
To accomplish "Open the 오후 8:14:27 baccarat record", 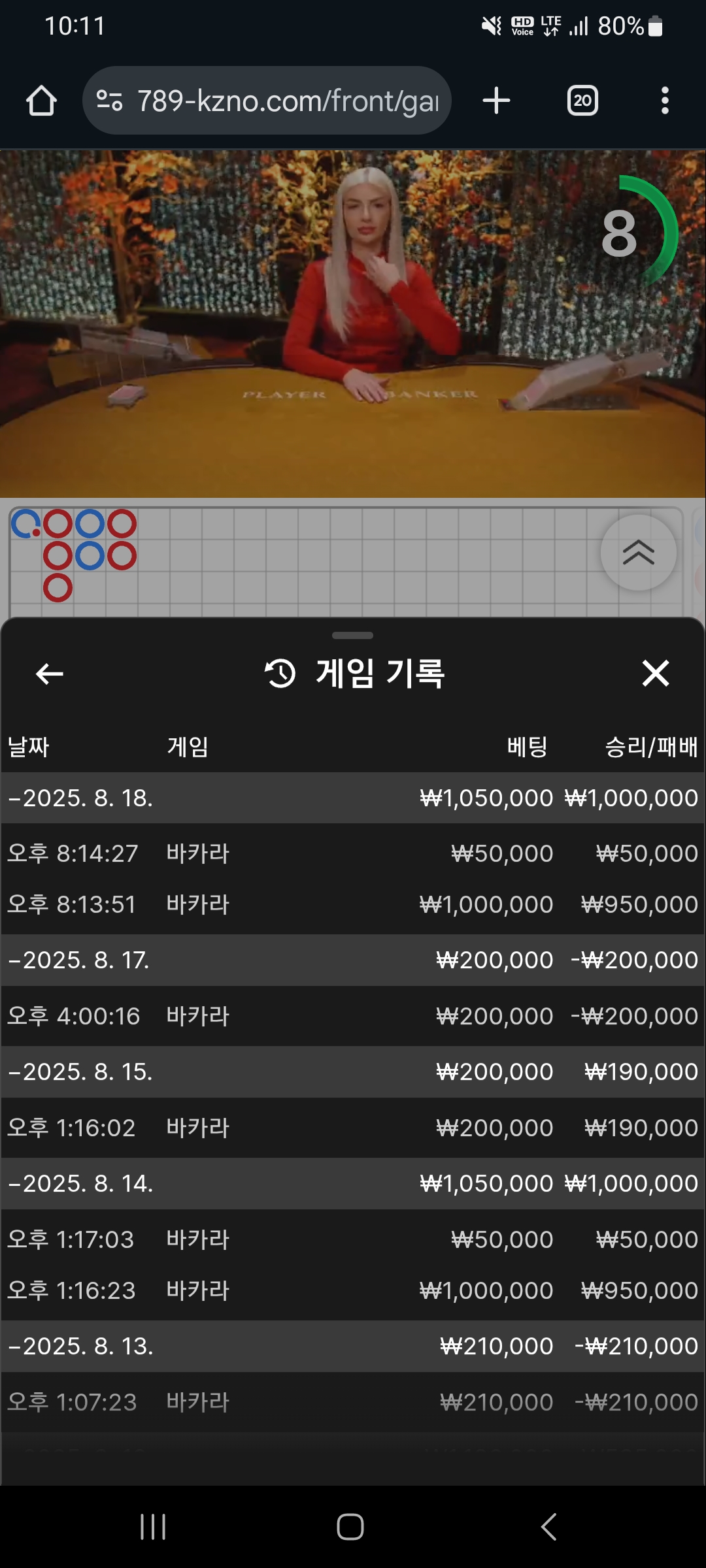I will (353, 854).
